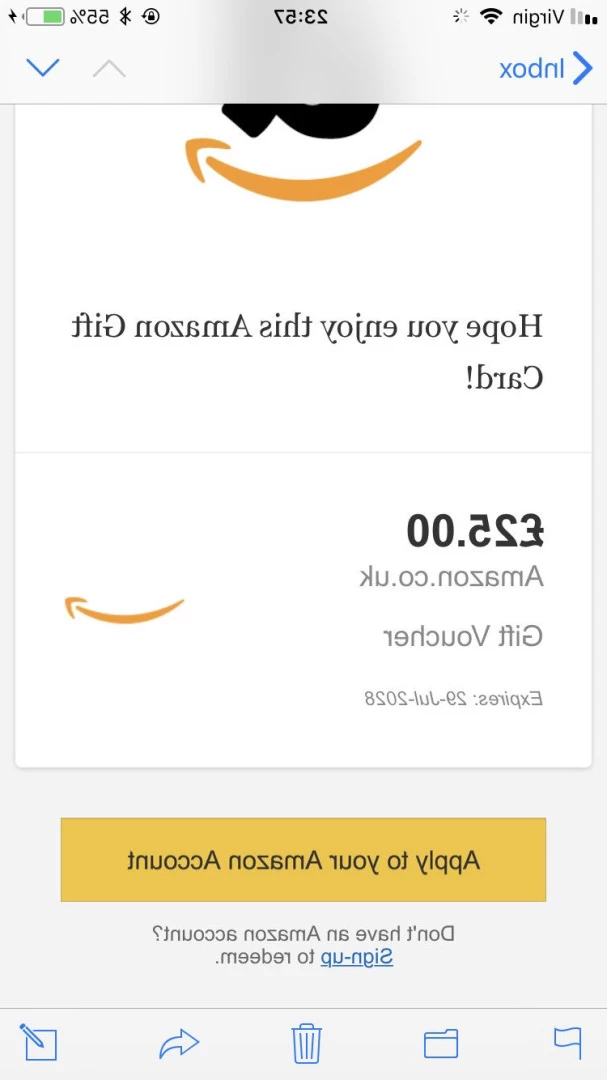Move this email to a folder
Image resolution: width=607 pixels, height=1080 pixels.
pos(441,1043)
